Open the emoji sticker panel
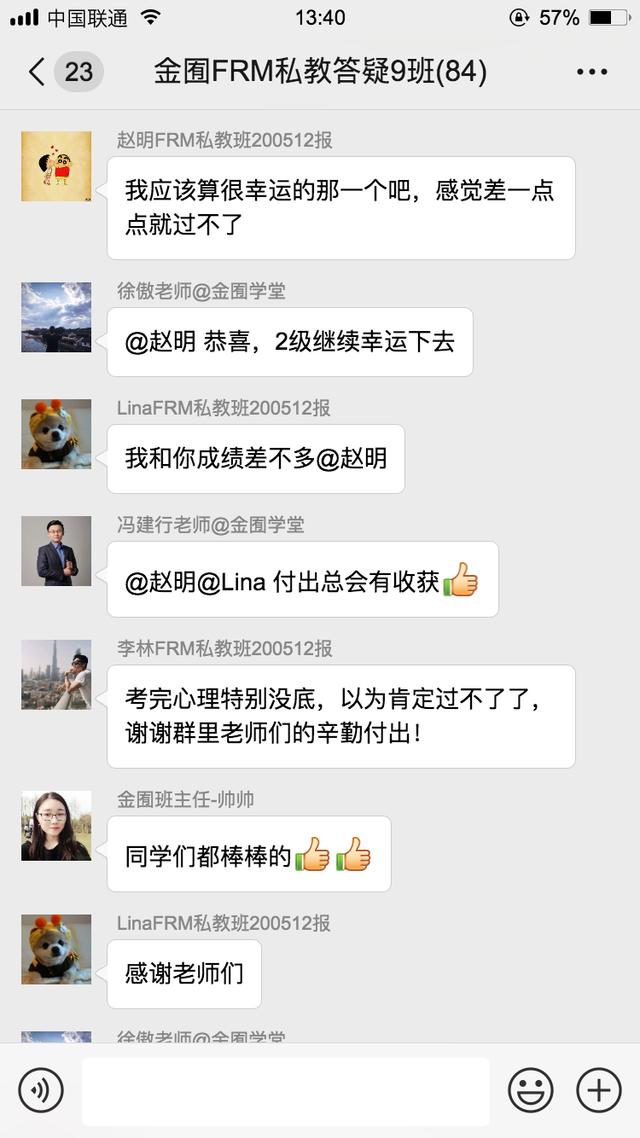Screen dimensions: 640x1138 [x=531, y=1090]
